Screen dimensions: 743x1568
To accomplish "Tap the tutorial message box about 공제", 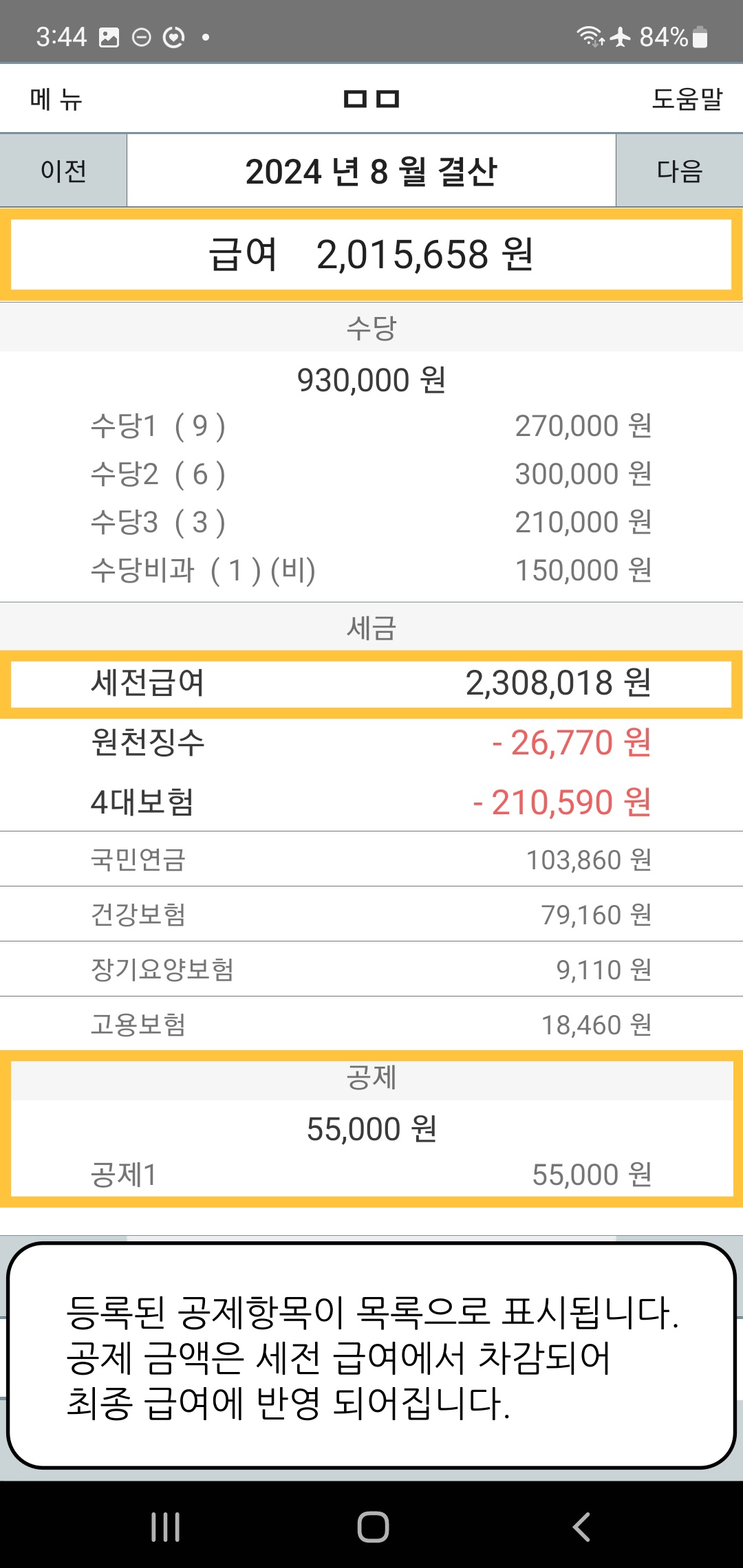I will pos(371,1355).
